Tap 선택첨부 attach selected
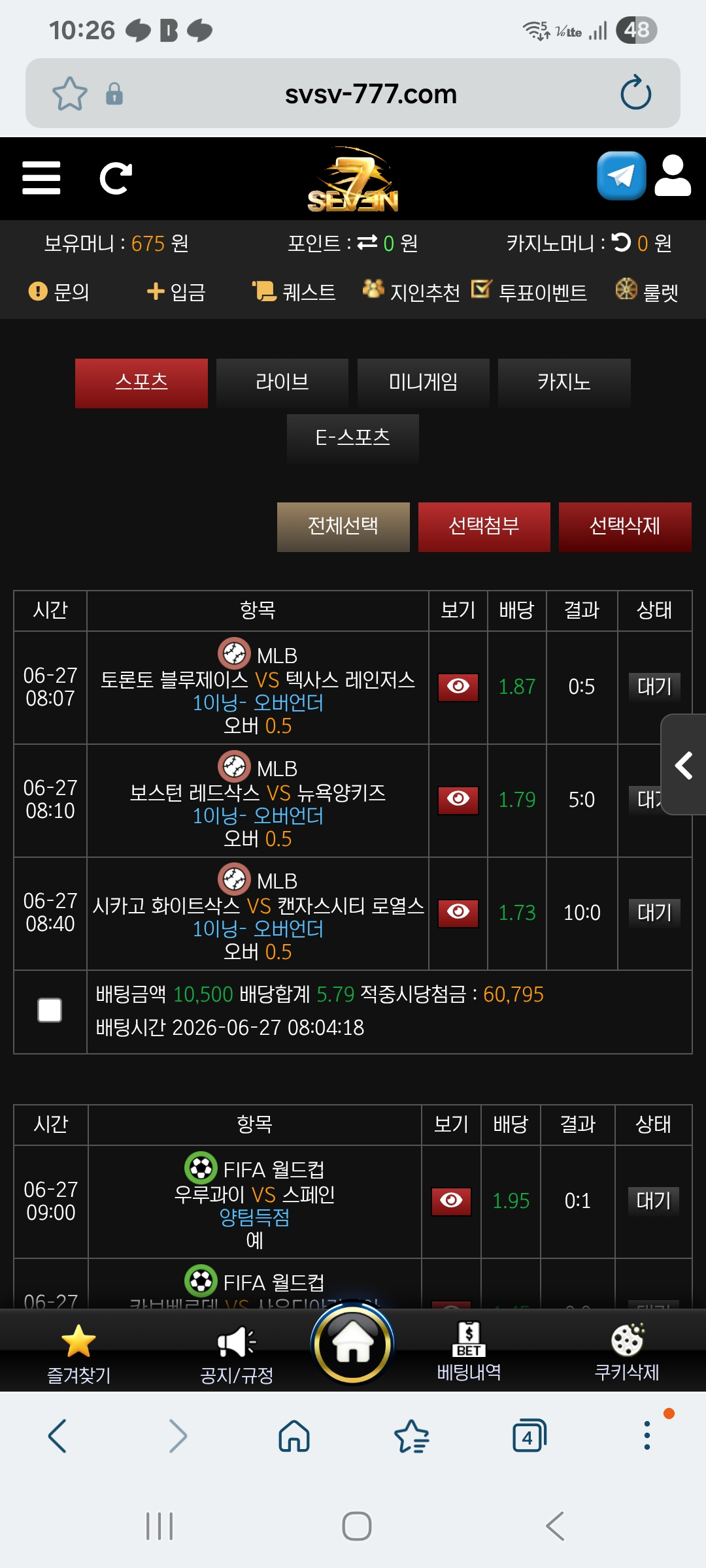This screenshot has width=706, height=1568. point(484,527)
